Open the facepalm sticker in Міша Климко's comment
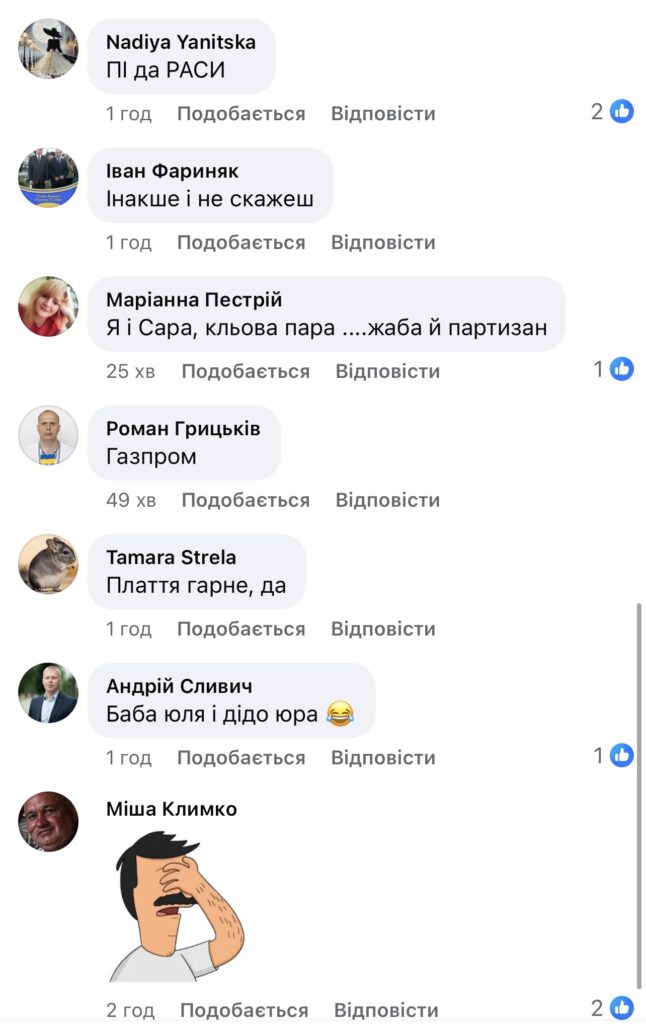 [x=176, y=905]
